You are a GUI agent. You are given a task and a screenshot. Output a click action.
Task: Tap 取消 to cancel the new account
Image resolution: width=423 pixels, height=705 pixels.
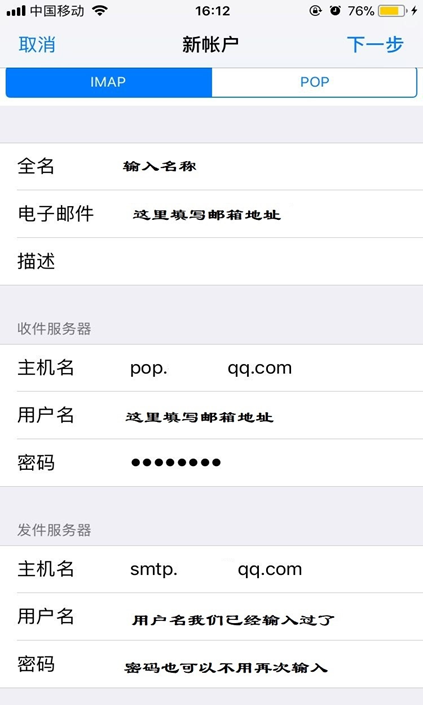(37, 45)
